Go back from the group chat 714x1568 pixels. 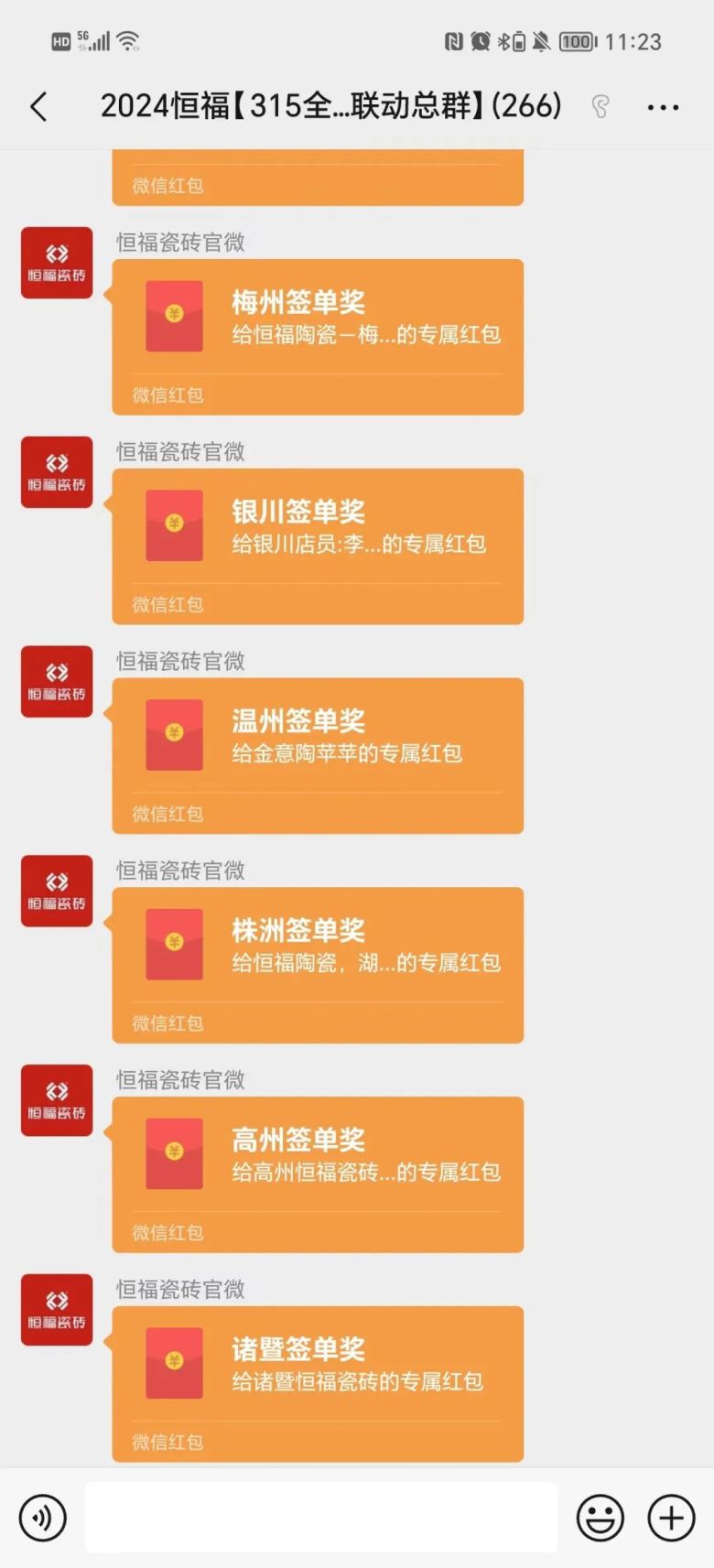(38, 107)
